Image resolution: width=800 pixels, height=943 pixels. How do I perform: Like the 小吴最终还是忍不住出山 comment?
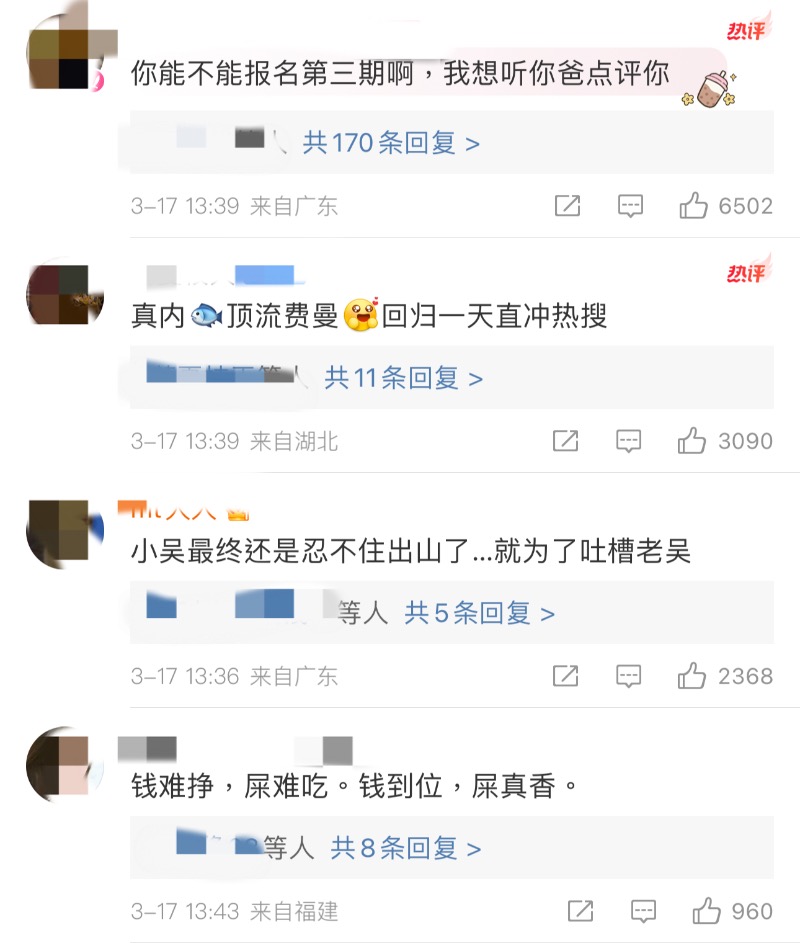692,676
